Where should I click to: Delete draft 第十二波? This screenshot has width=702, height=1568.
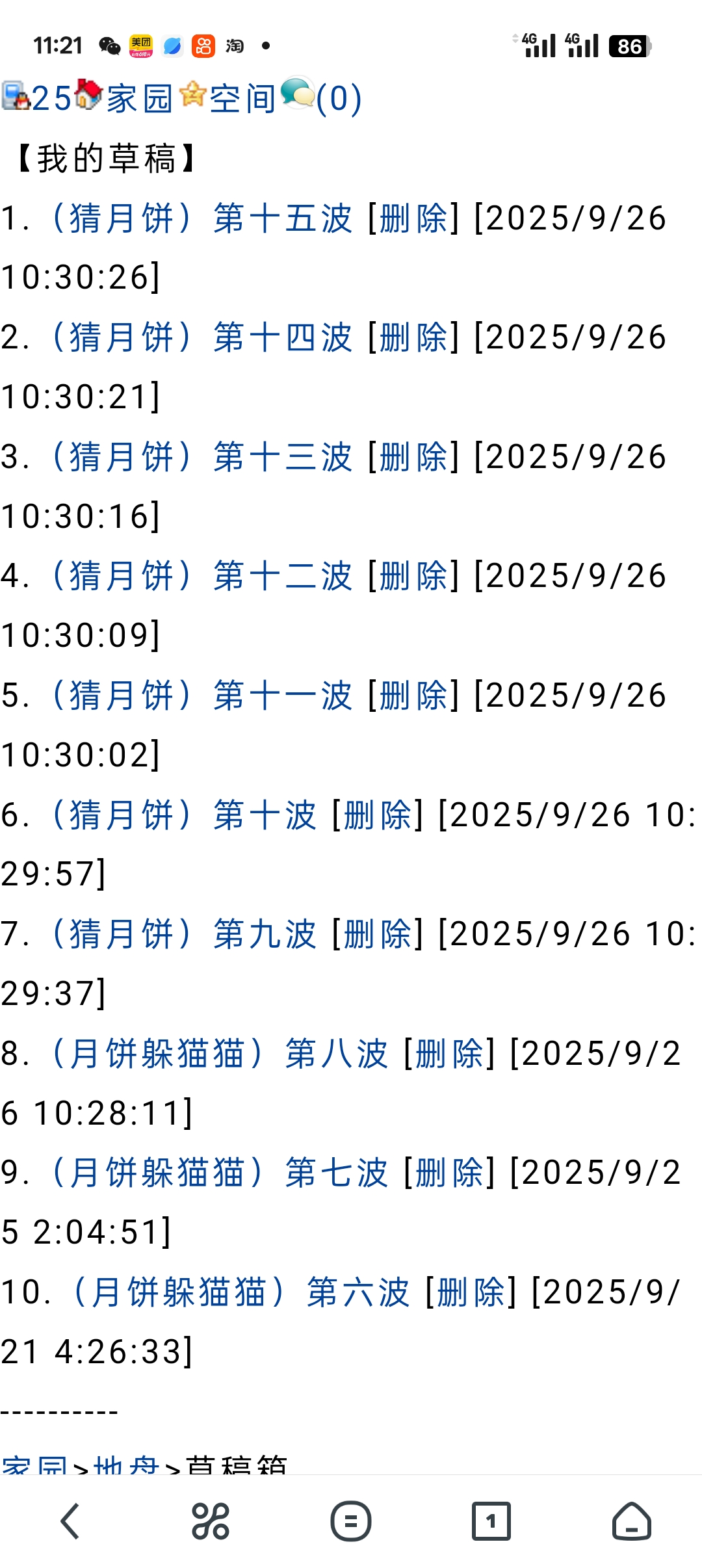click(413, 576)
